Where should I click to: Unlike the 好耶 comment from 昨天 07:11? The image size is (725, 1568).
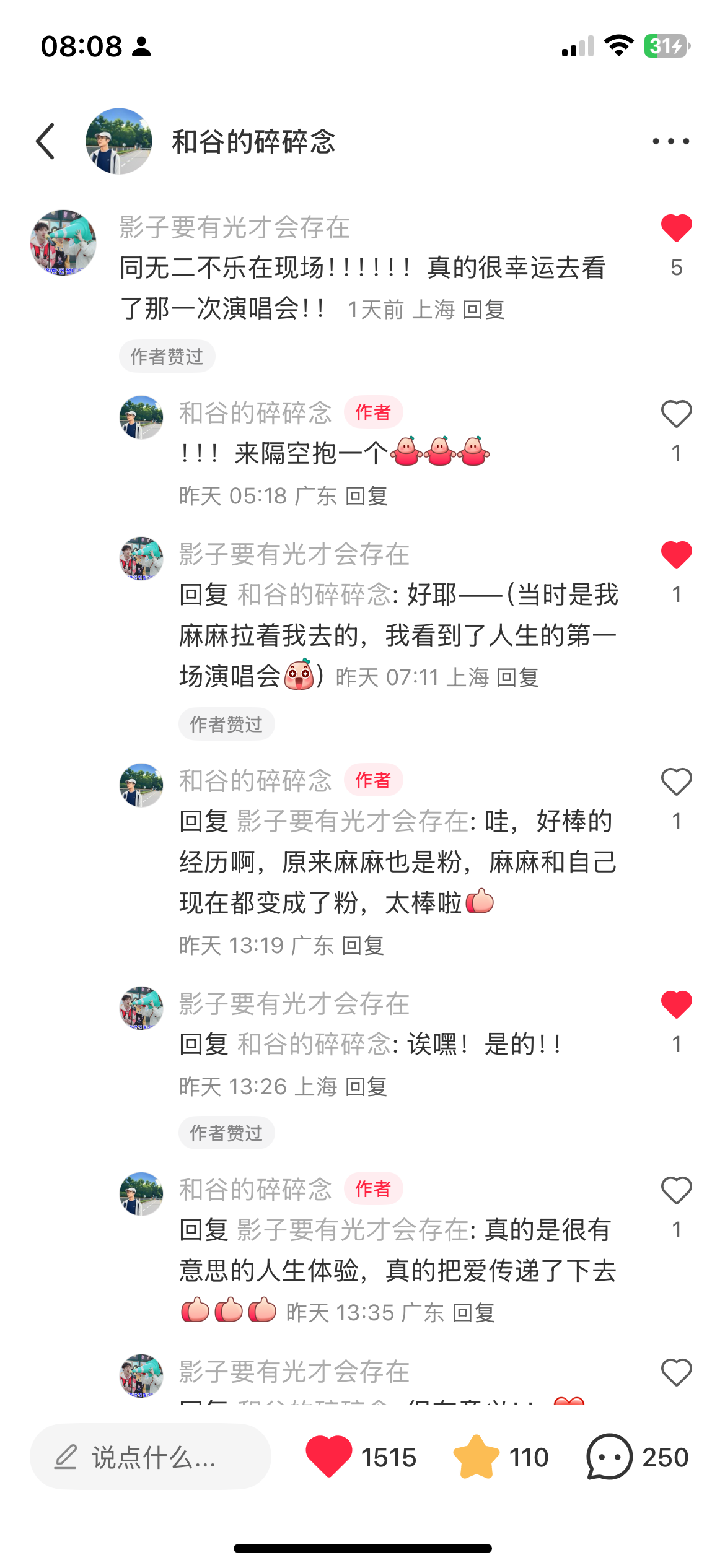click(x=676, y=555)
